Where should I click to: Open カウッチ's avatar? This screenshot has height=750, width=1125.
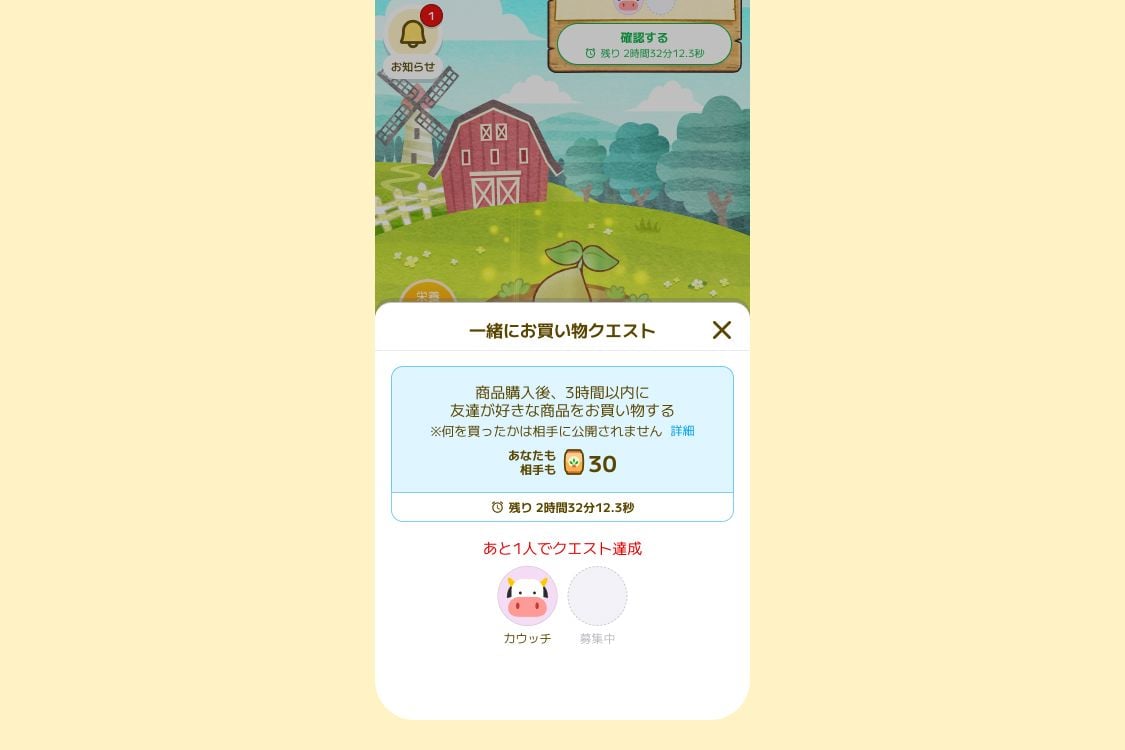click(527, 596)
